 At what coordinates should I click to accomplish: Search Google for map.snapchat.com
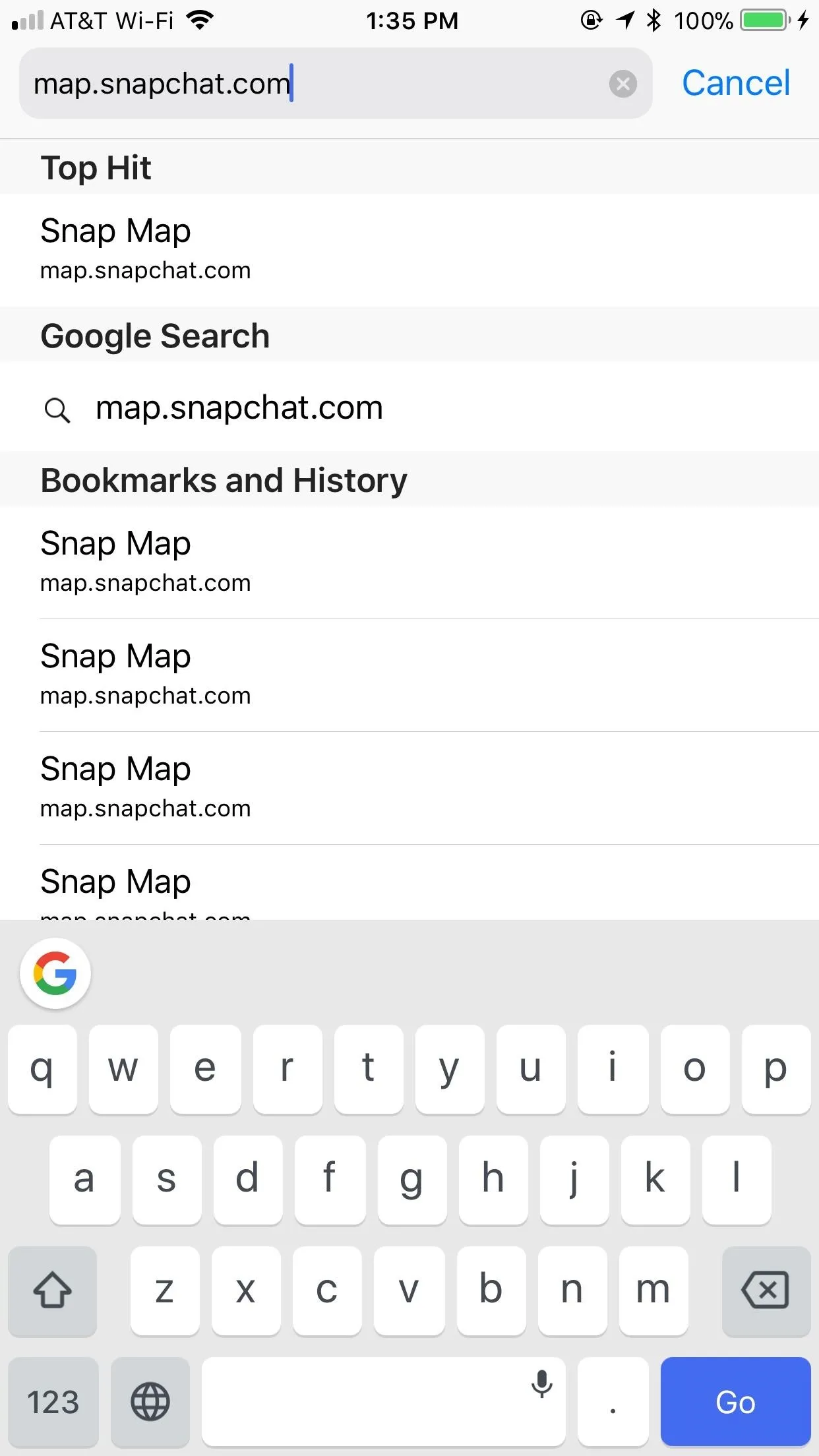[x=409, y=407]
